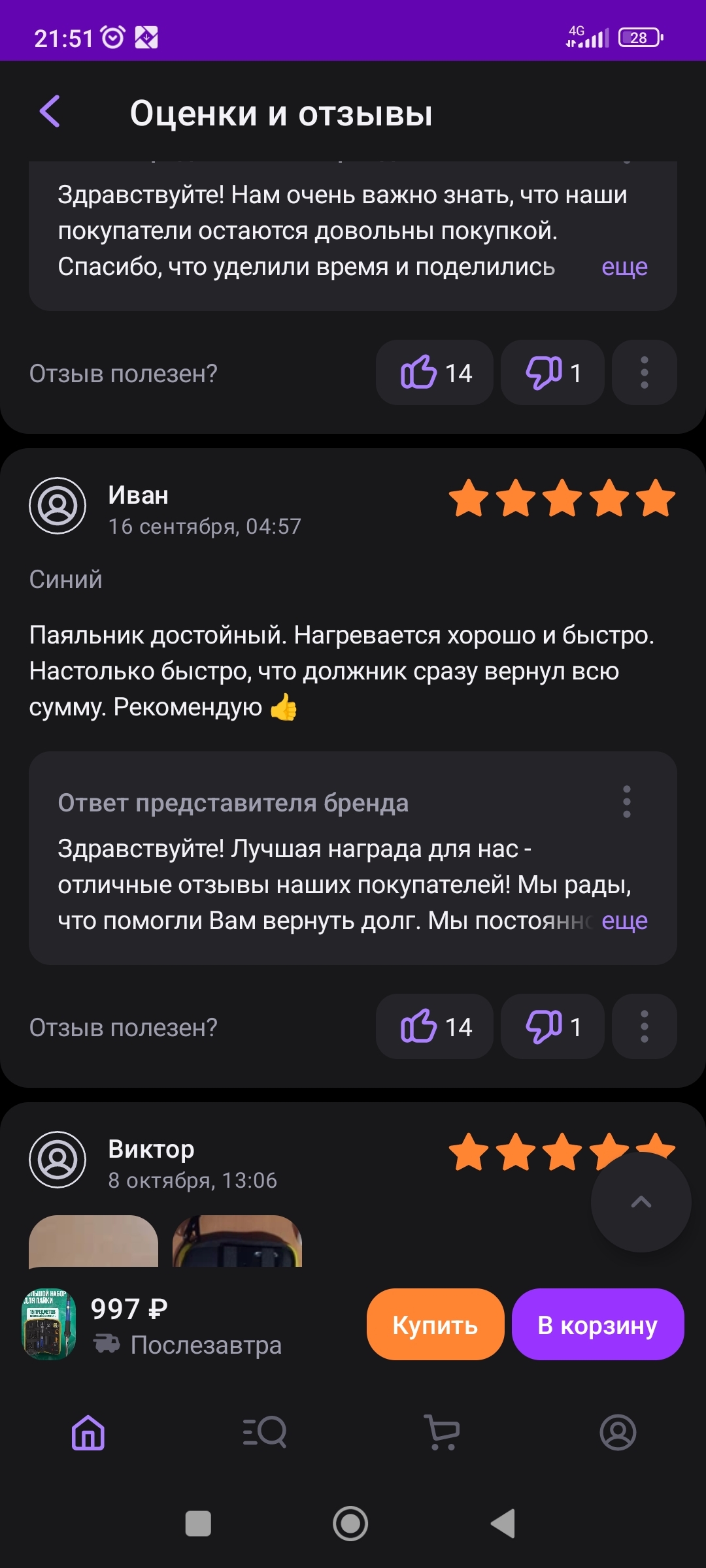
Task: Switch to the profile tab
Action: tap(618, 1432)
